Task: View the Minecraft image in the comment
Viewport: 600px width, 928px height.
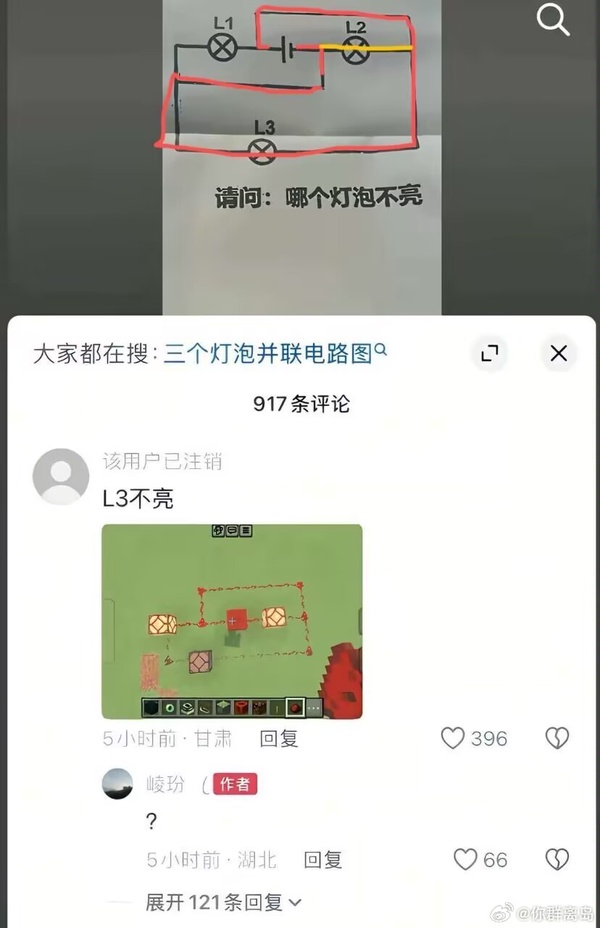Action: (x=232, y=621)
